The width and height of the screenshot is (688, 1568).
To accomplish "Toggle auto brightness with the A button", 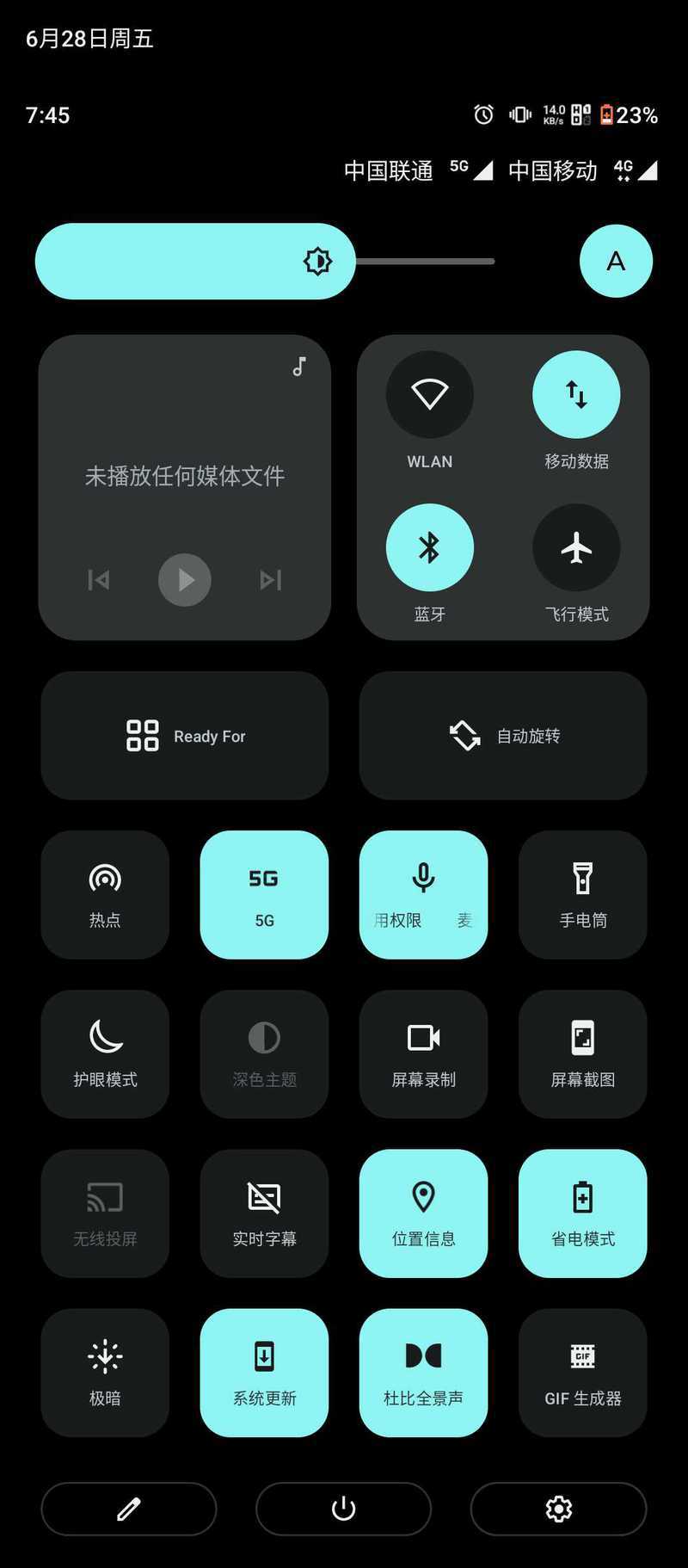I will (x=616, y=261).
